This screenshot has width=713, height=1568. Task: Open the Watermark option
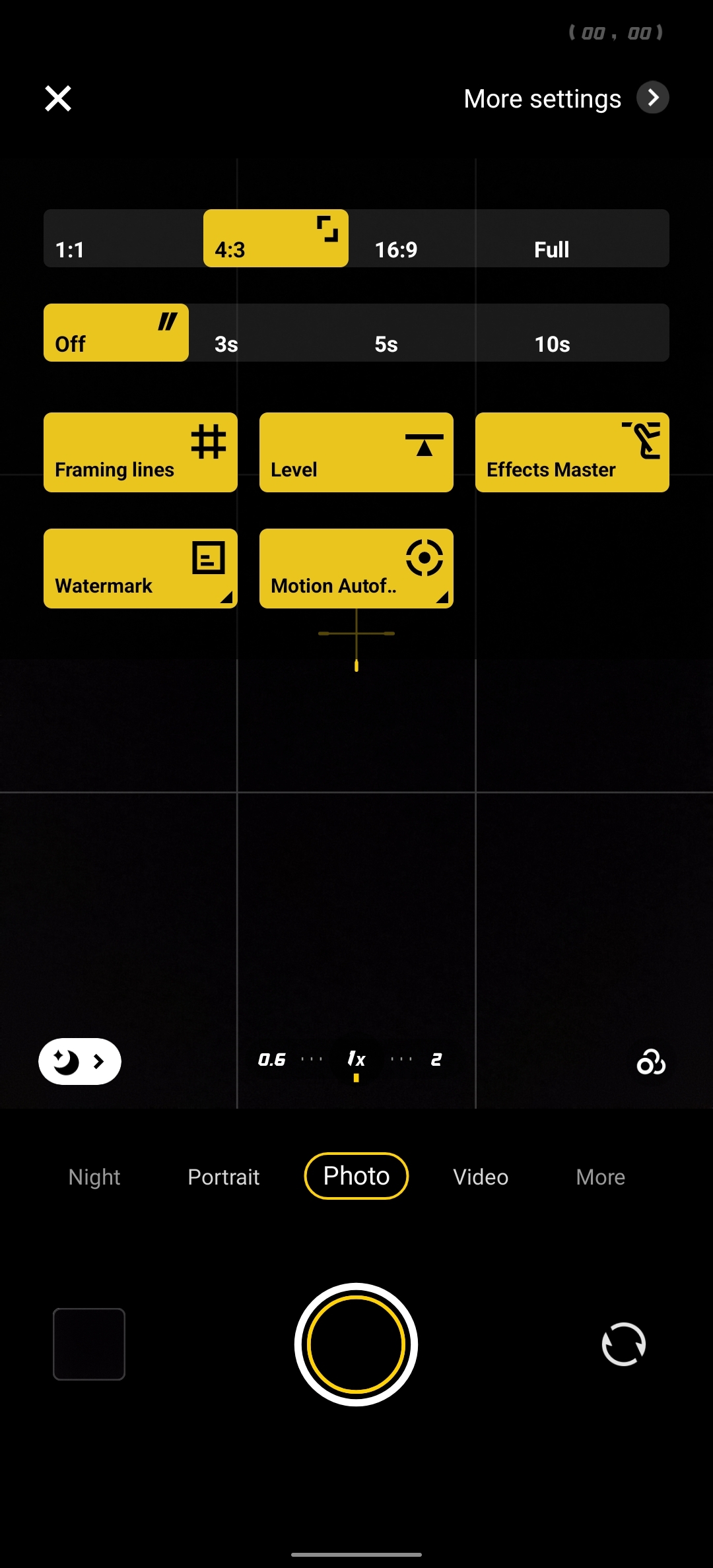141,569
